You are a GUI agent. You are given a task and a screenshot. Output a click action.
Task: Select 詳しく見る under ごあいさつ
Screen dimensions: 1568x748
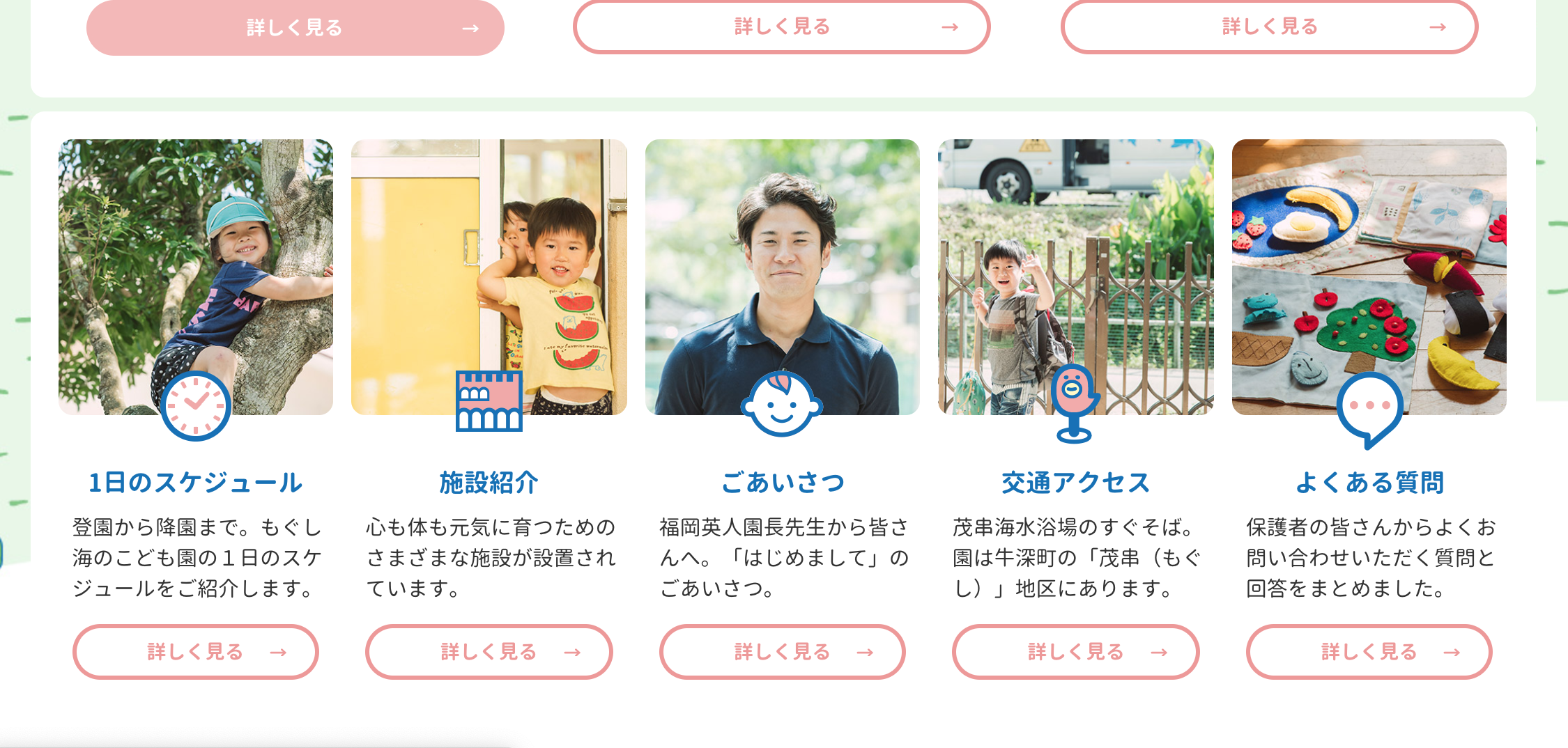pos(782,652)
